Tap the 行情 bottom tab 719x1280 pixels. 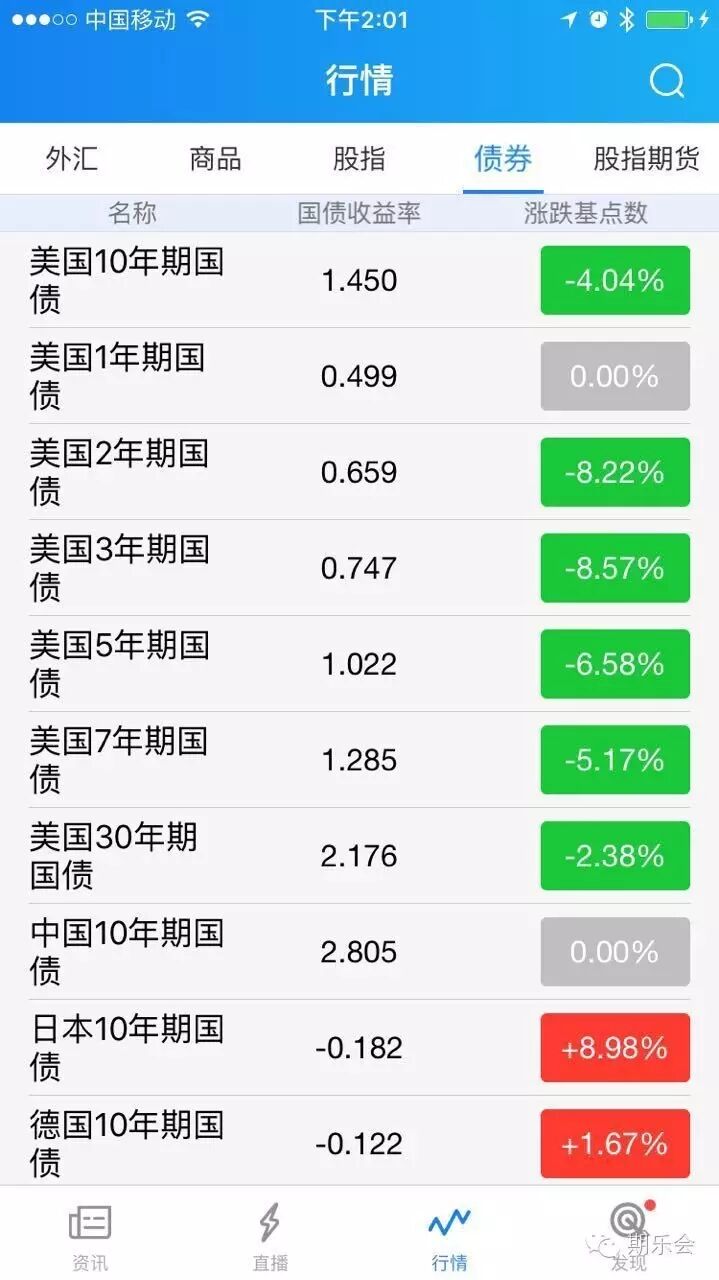(x=449, y=1236)
